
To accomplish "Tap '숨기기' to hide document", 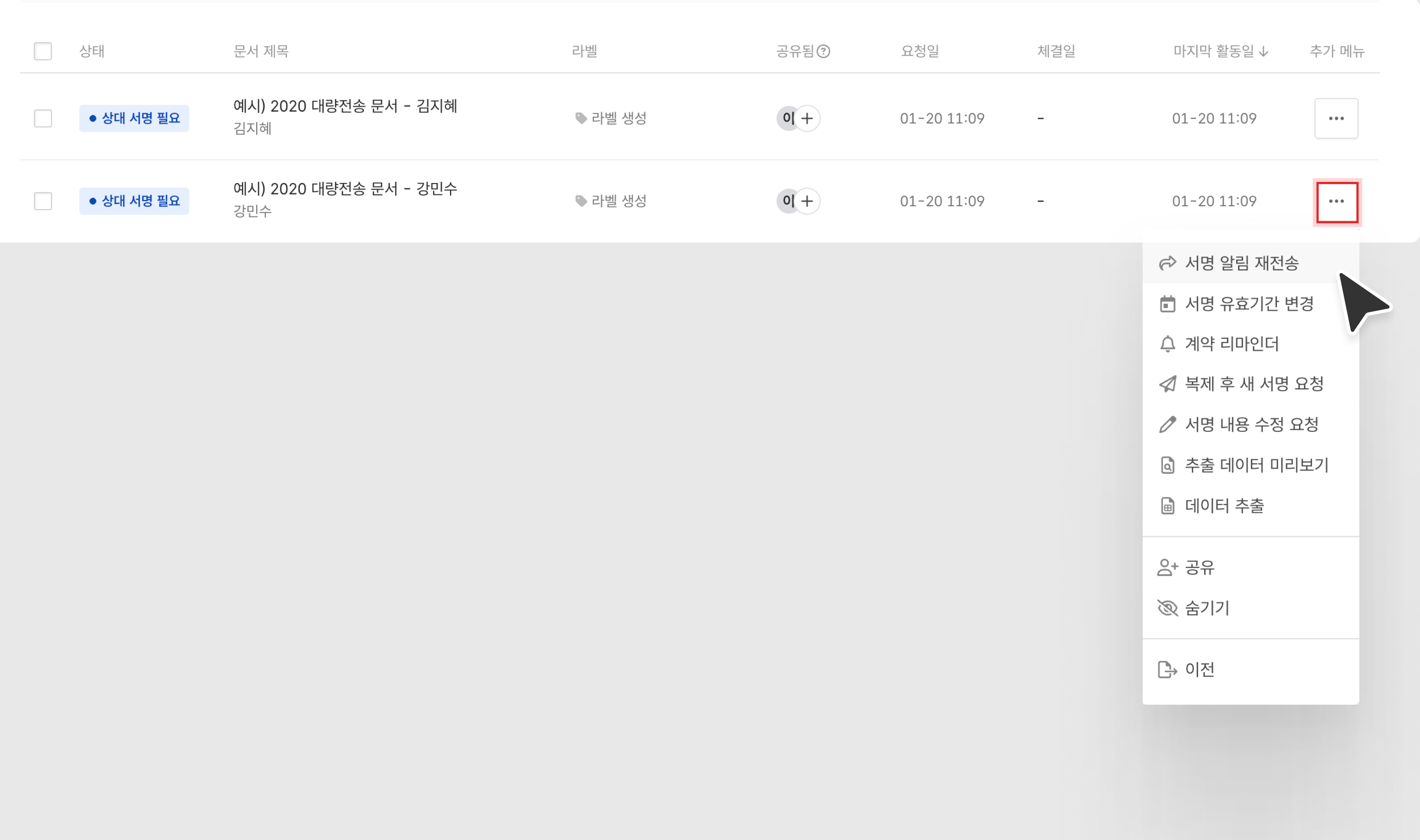I will [x=1206, y=608].
